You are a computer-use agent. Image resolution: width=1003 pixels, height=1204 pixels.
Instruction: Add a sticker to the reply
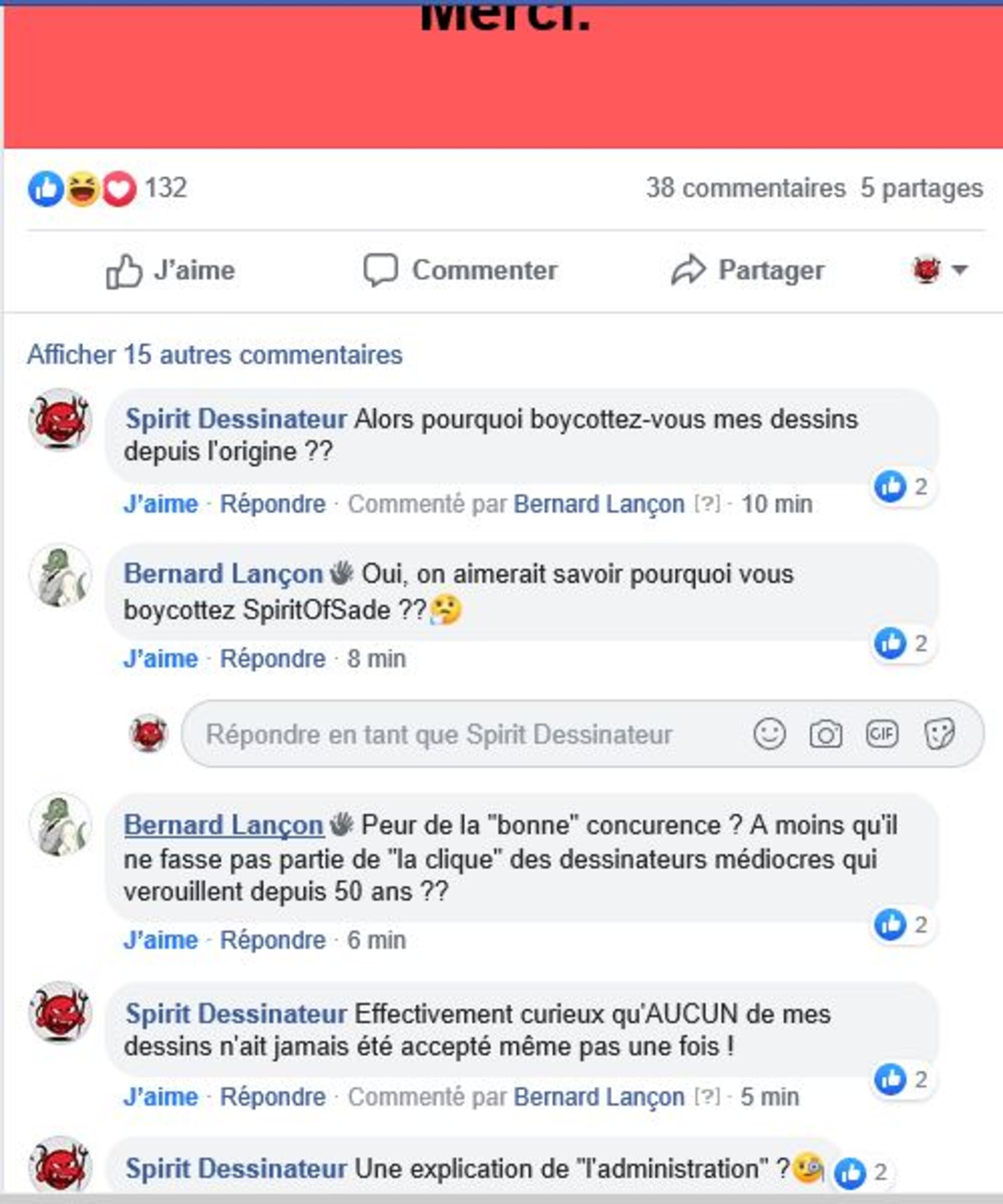click(x=939, y=734)
